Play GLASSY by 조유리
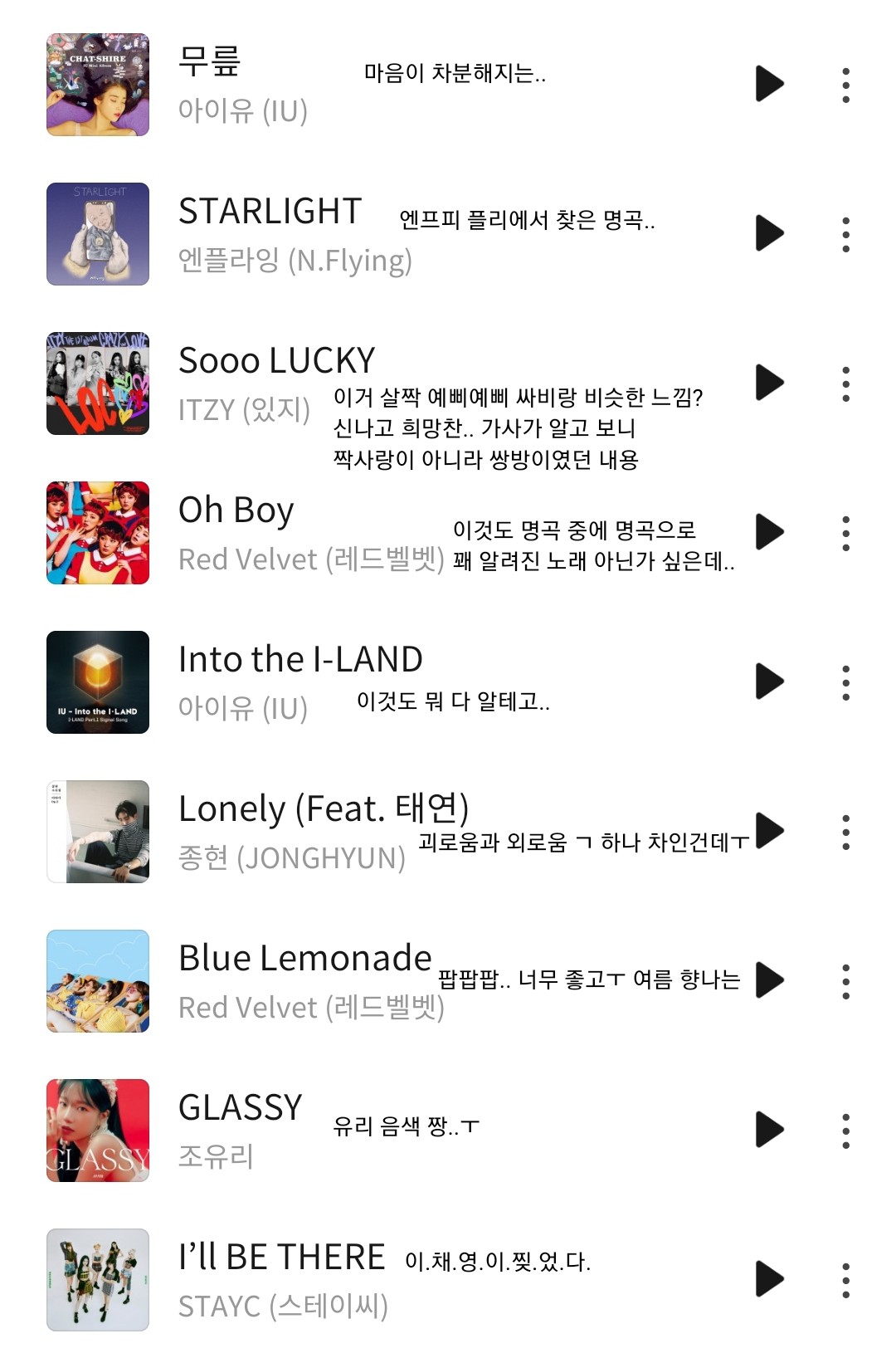 pyautogui.click(x=770, y=1130)
